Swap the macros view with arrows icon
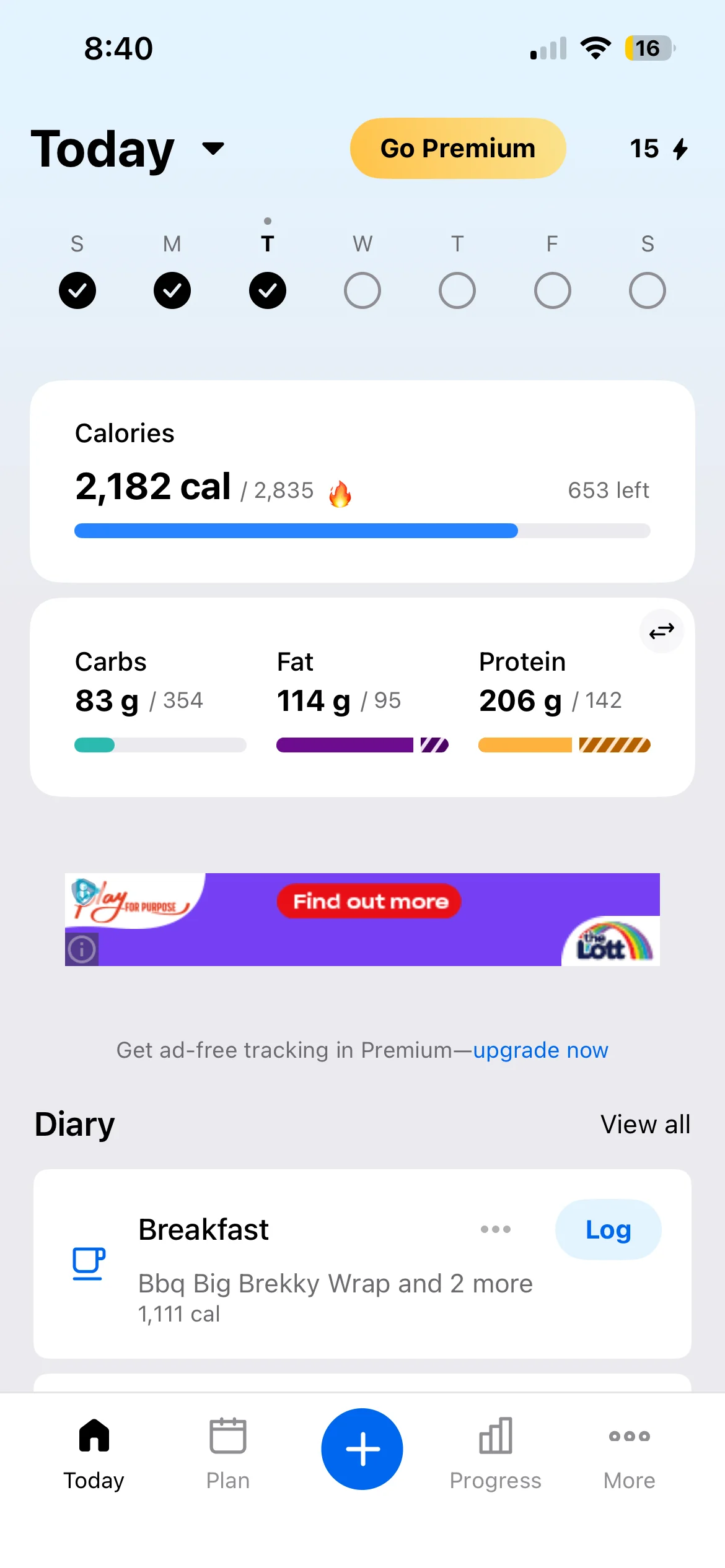Screen dimensions: 725x1568 click(661, 631)
